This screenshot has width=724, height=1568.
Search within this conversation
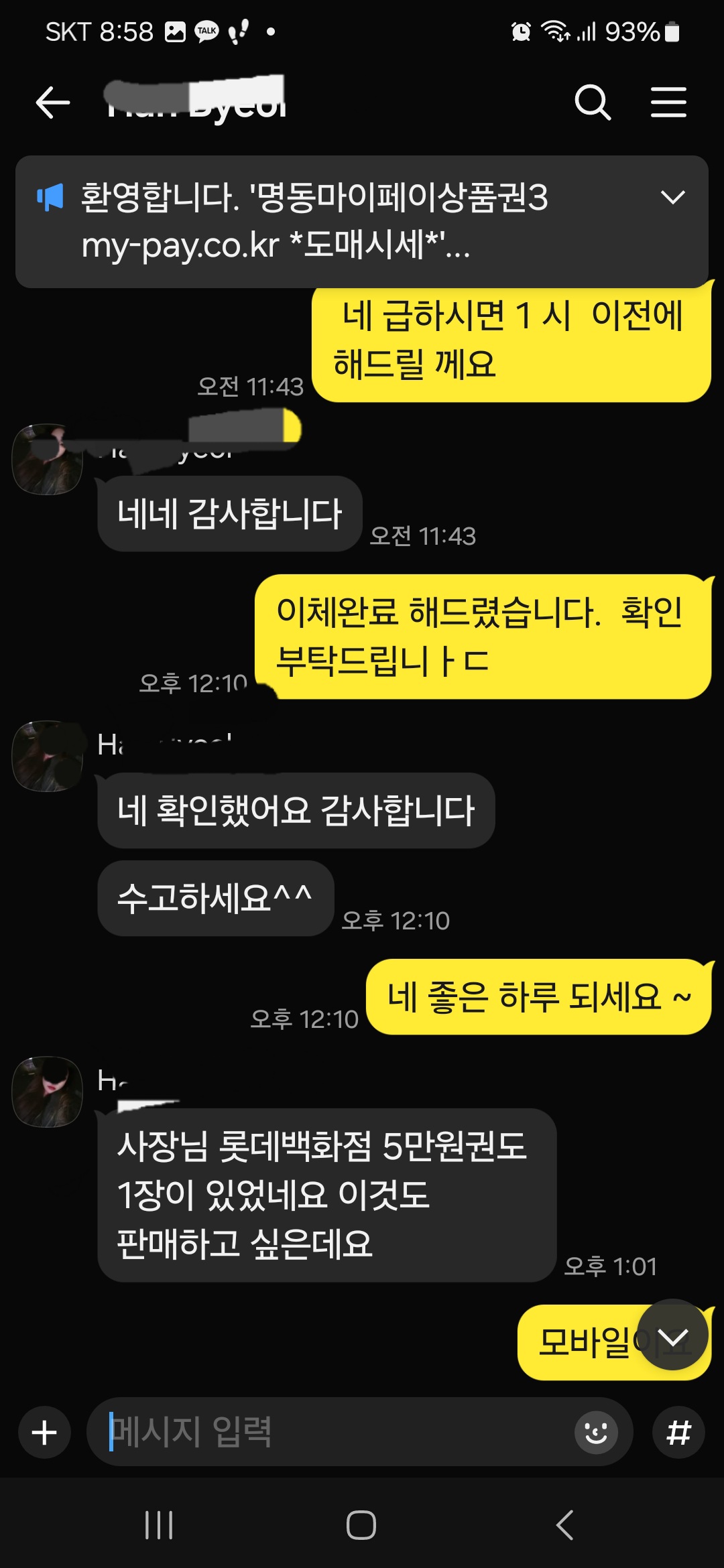coord(593,103)
